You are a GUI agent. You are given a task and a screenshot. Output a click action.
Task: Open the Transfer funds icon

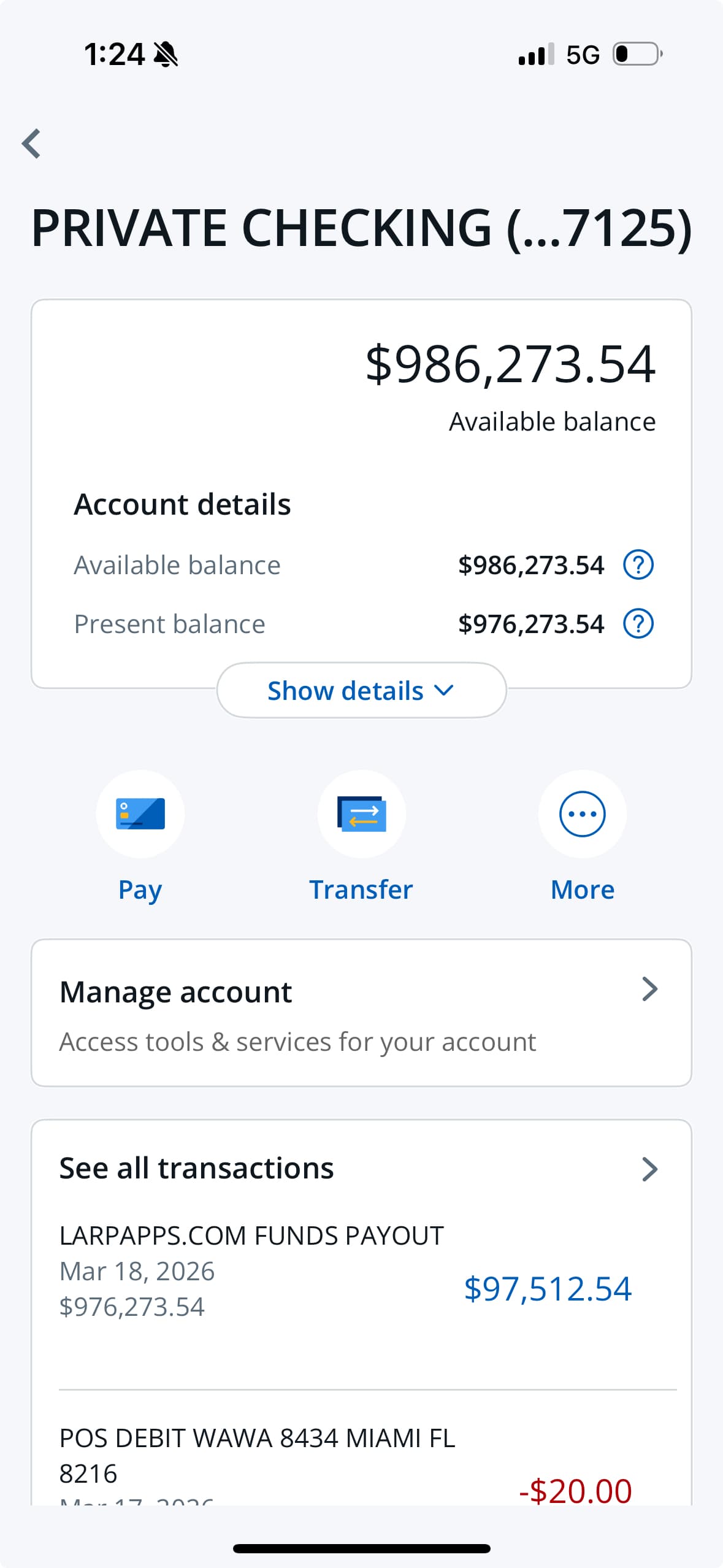pyautogui.click(x=361, y=814)
